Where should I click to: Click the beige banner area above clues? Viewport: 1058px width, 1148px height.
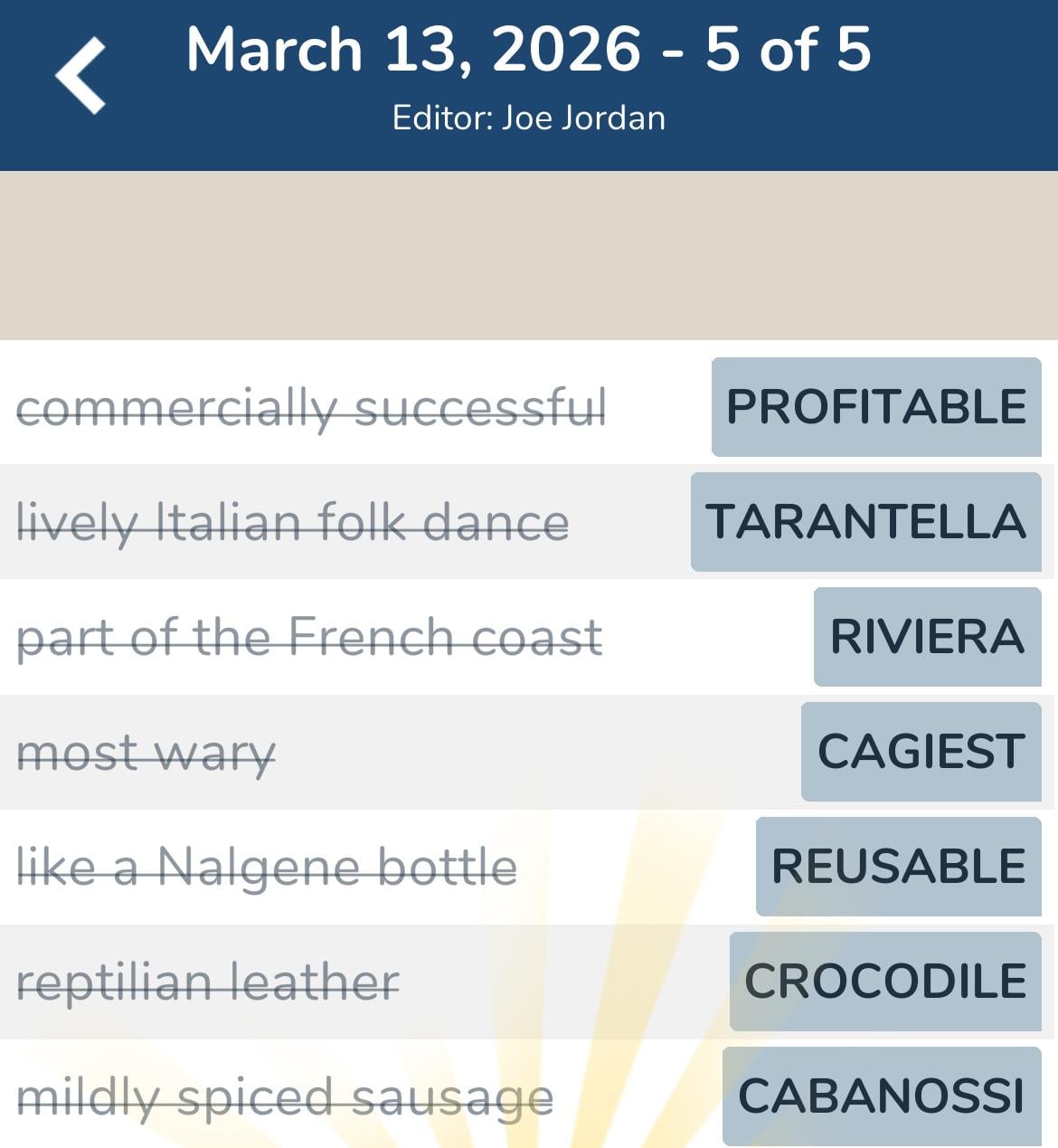[529, 253]
